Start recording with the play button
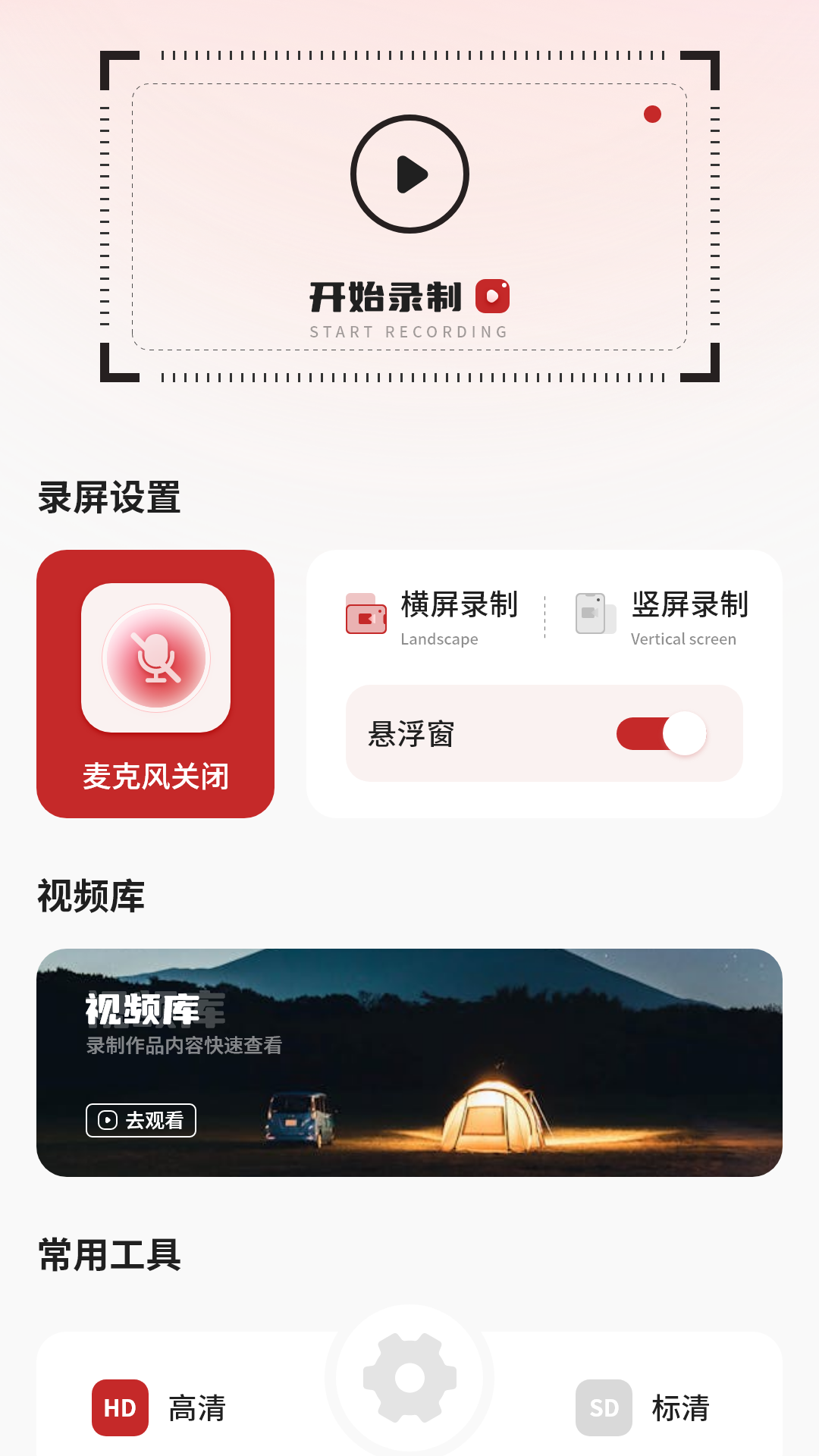Viewport: 819px width, 1456px height. 409,174
